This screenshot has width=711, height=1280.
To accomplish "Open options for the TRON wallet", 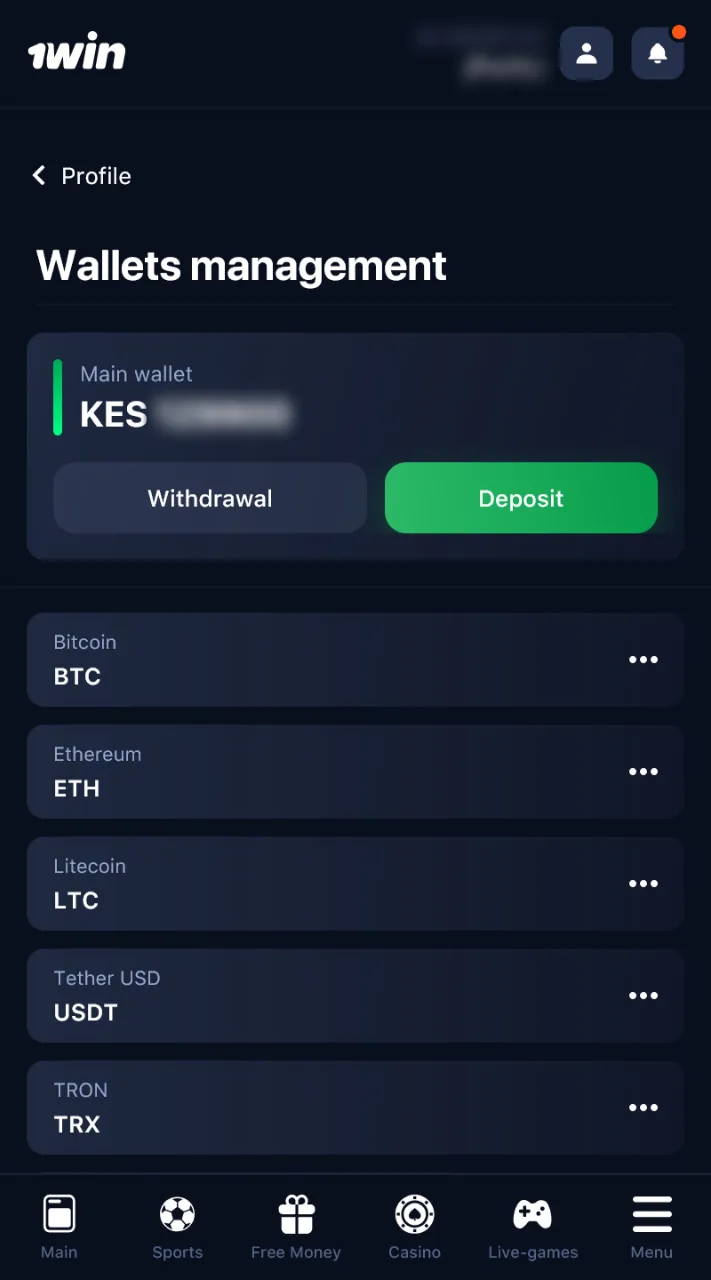I will pyautogui.click(x=643, y=1108).
